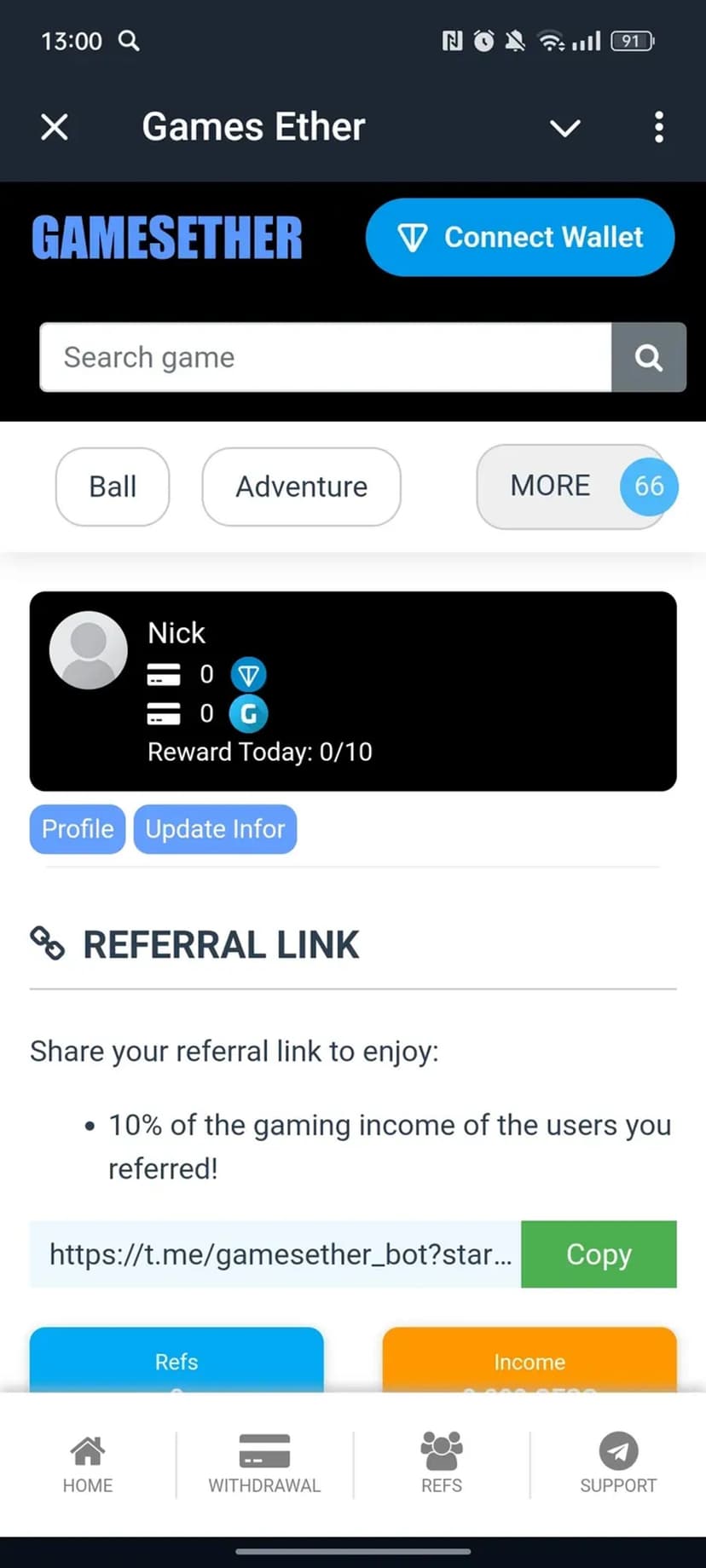Open the Profile button
The height and width of the screenshot is (1568, 706).
[x=78, y=829]
